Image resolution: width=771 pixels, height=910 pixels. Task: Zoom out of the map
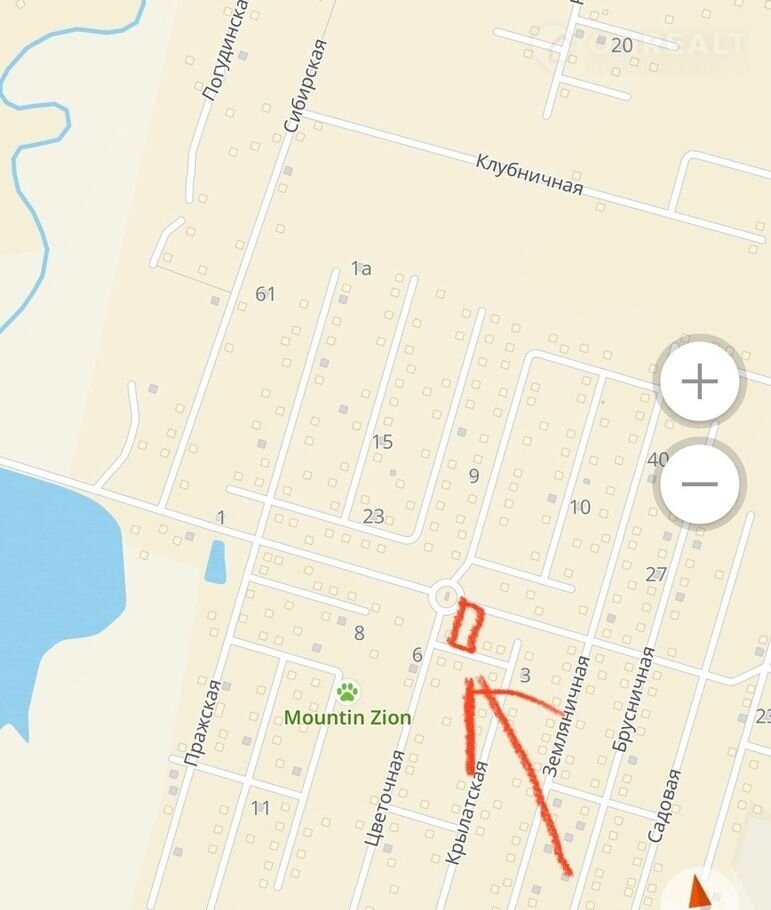coord(699,484)
